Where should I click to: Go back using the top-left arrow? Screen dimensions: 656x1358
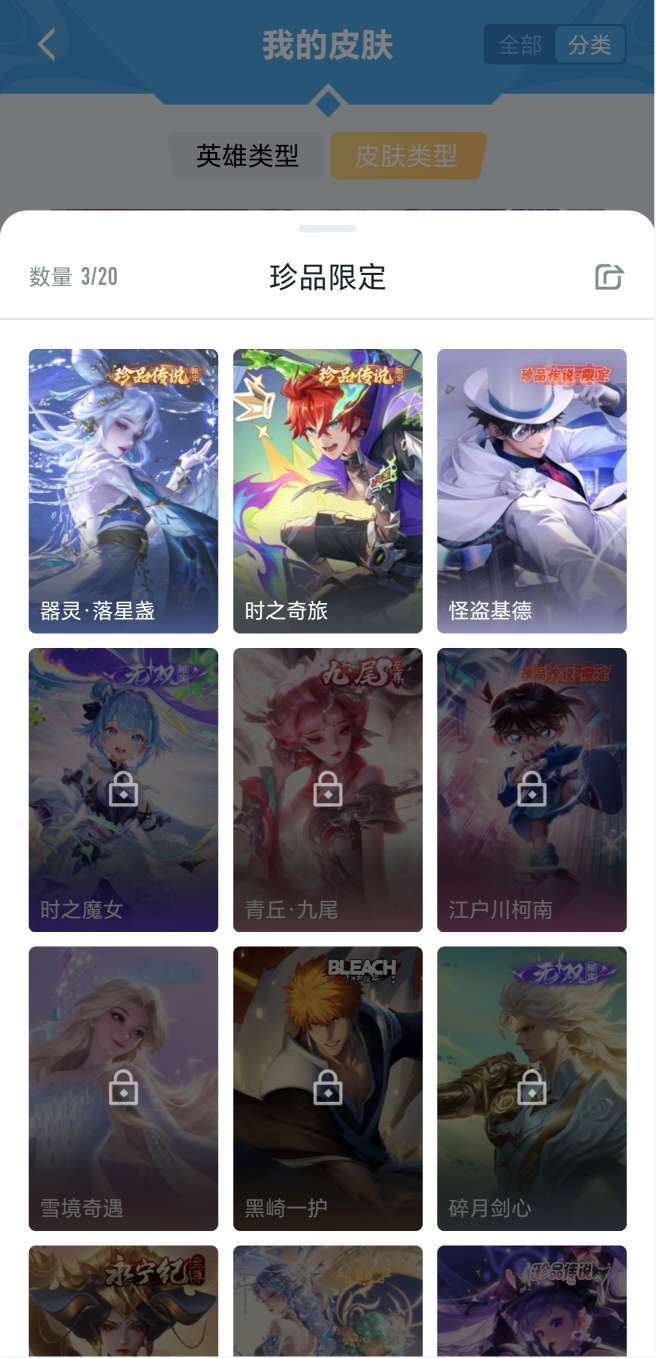[46, 45]
